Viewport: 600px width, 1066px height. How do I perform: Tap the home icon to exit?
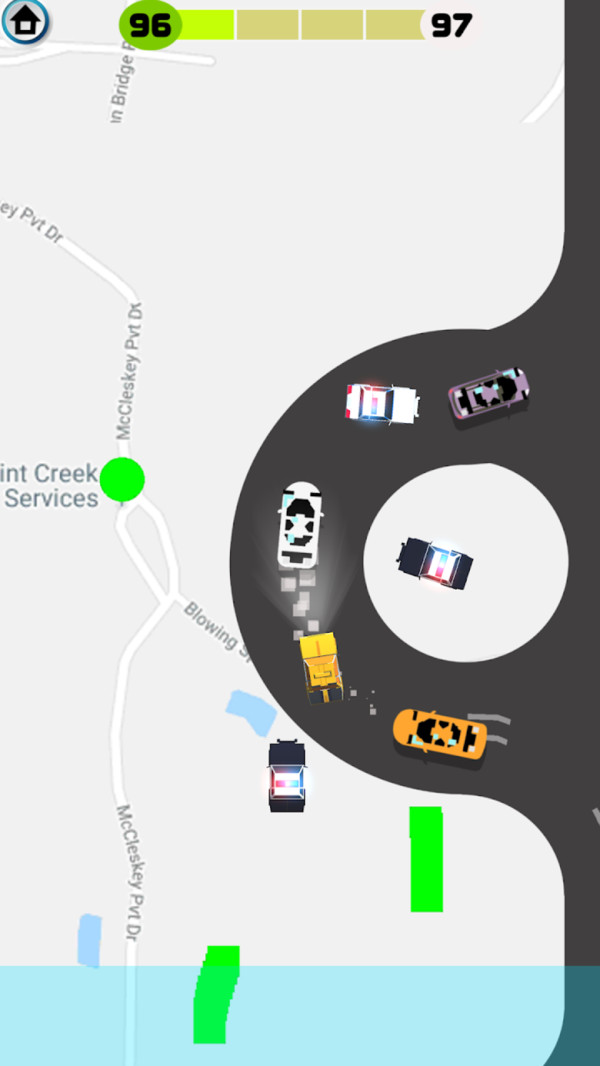pyautogui.click(x=26, y=22)
